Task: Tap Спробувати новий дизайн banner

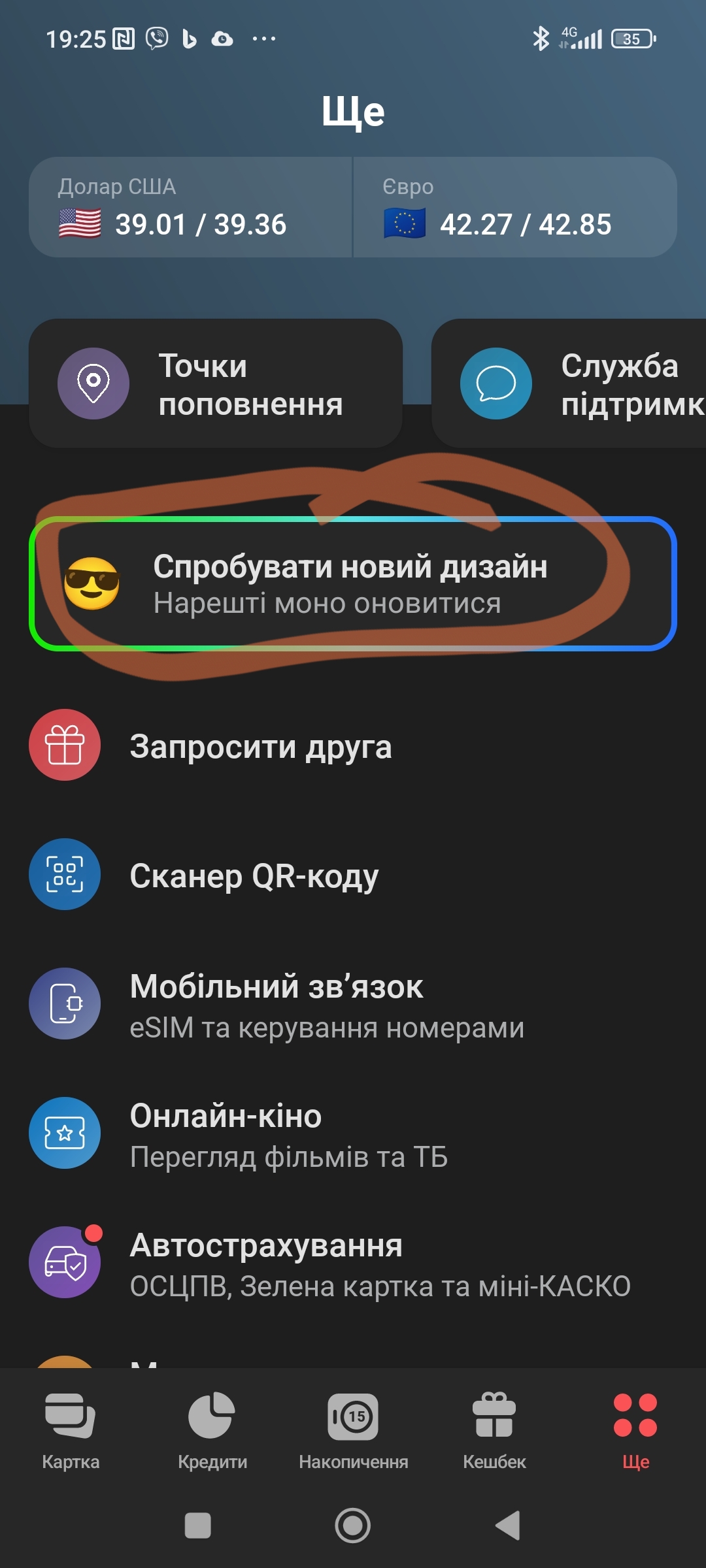Action: click(353, 583)
